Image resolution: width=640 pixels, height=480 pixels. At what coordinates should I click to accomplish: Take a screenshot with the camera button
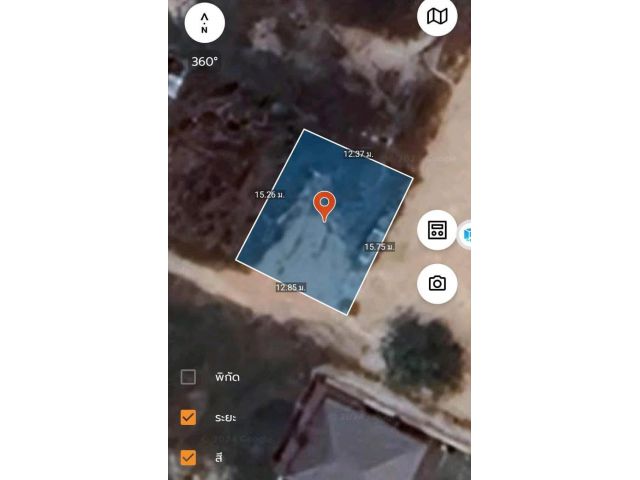pos(437,284)
